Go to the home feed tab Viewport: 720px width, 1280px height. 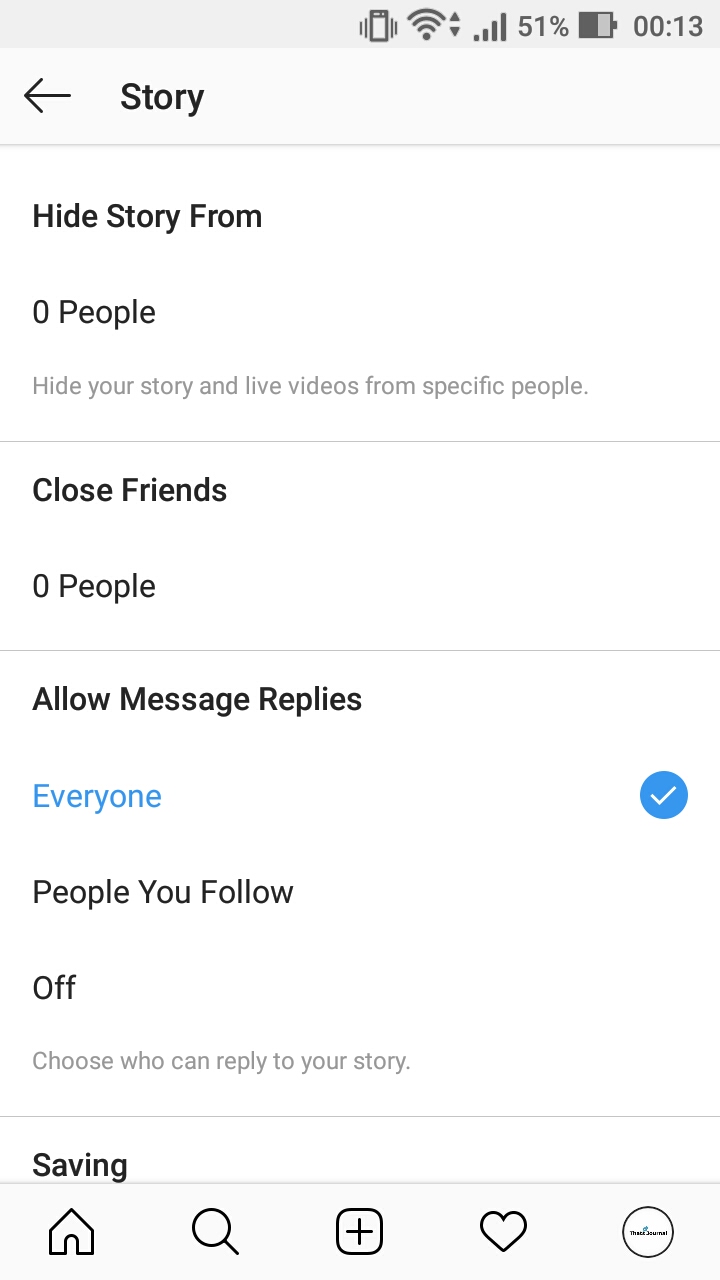72,1231
